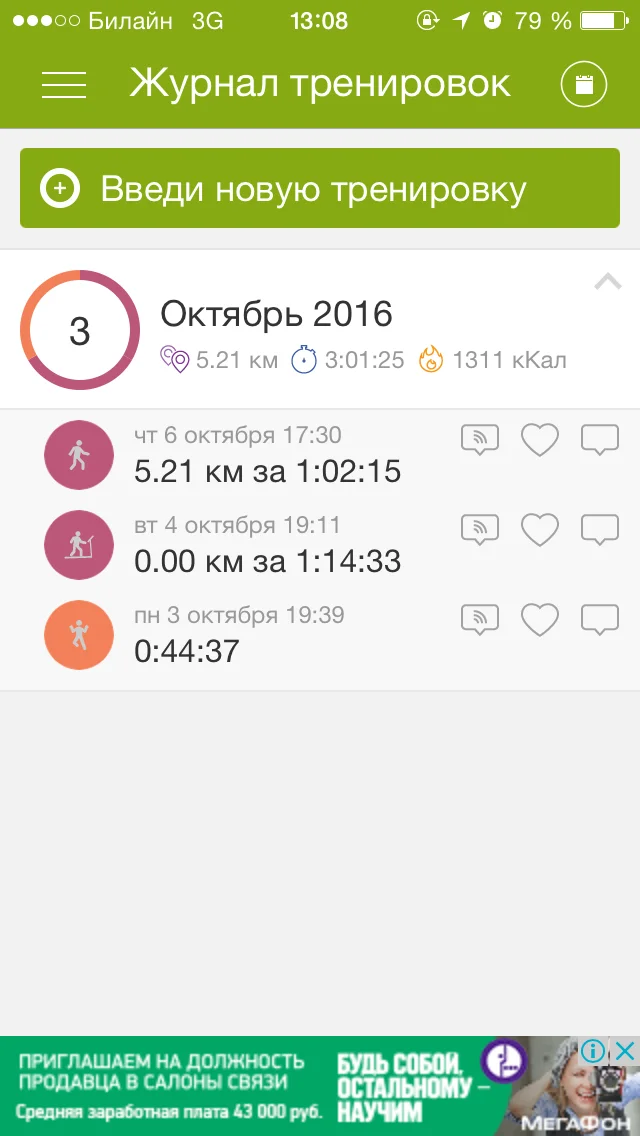
Task: Tap "Введи новую тренировку" button
Action: click(320, 188)
